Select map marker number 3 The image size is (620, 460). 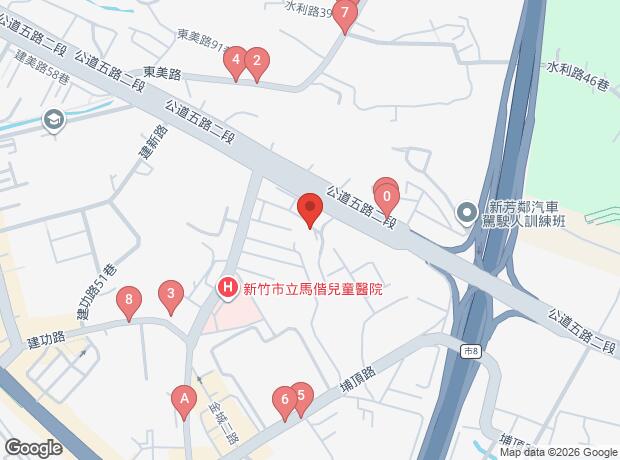(172, 295)
